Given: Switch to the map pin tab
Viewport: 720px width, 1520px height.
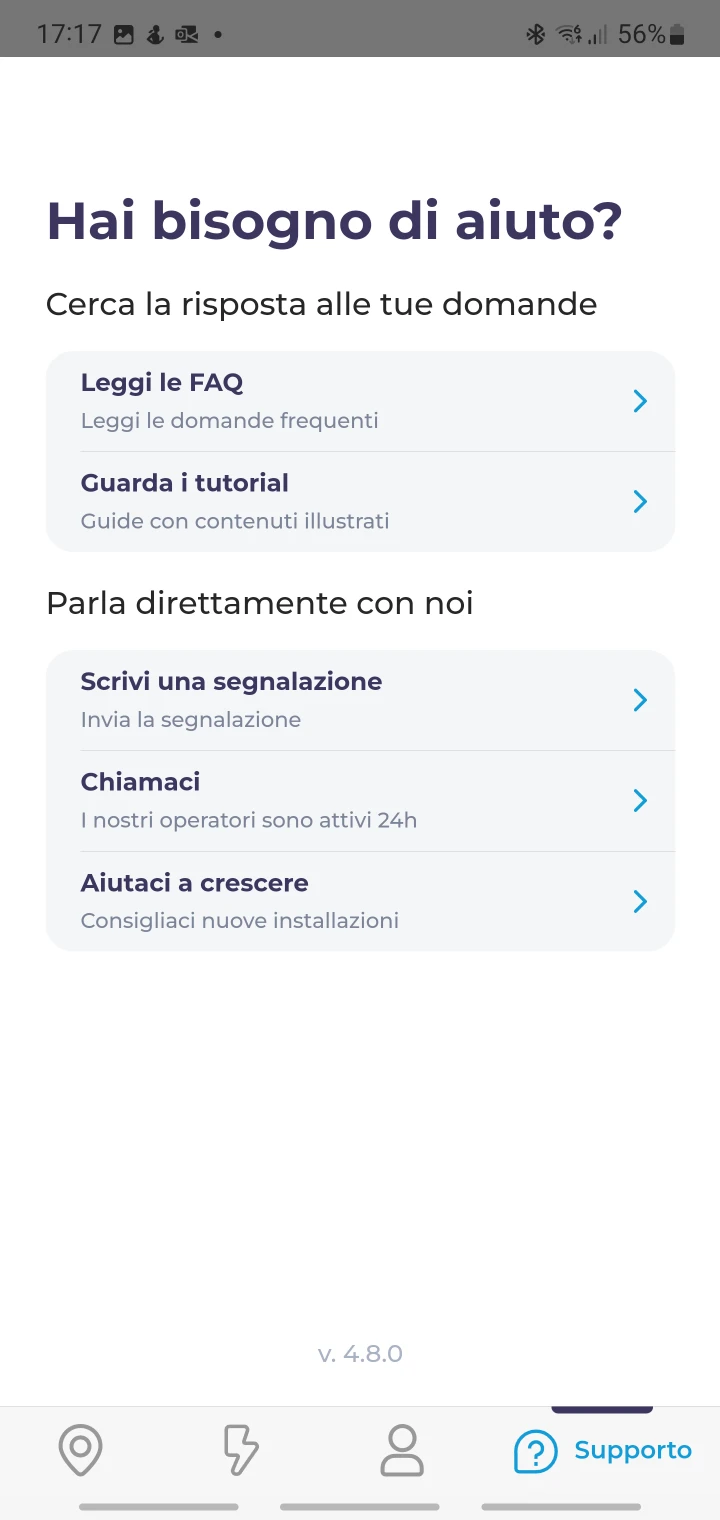Looking at the screenshot, I should [81, 1450].
